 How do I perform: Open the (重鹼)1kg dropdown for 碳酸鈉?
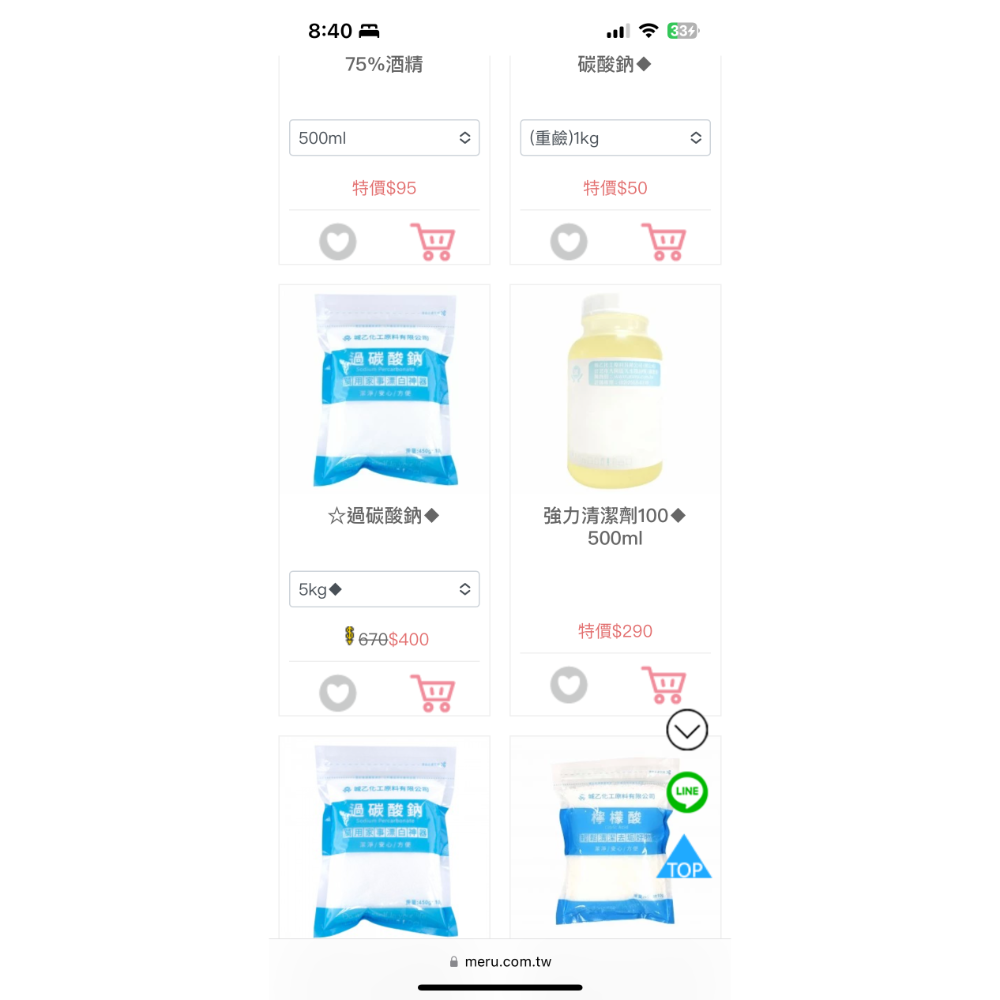click(x=615, y=138)
